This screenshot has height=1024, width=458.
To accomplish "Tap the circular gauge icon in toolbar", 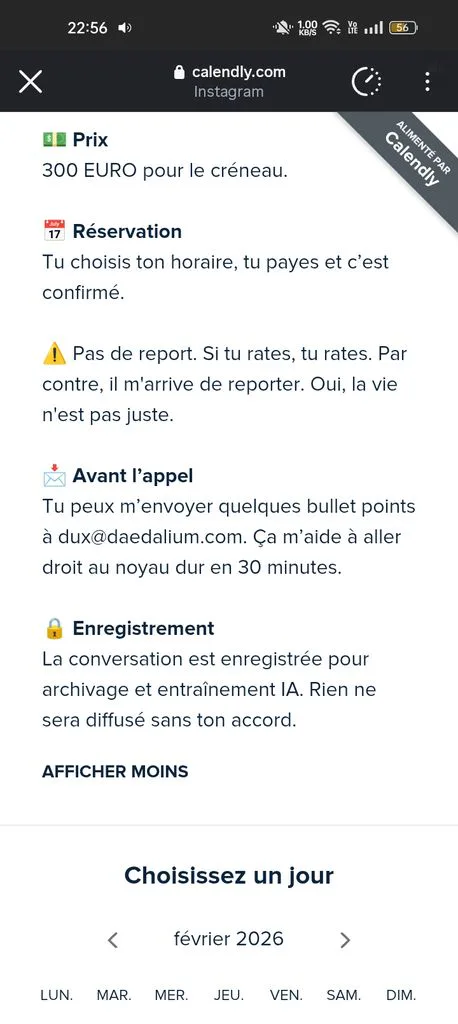I will [x=367, y=82].
